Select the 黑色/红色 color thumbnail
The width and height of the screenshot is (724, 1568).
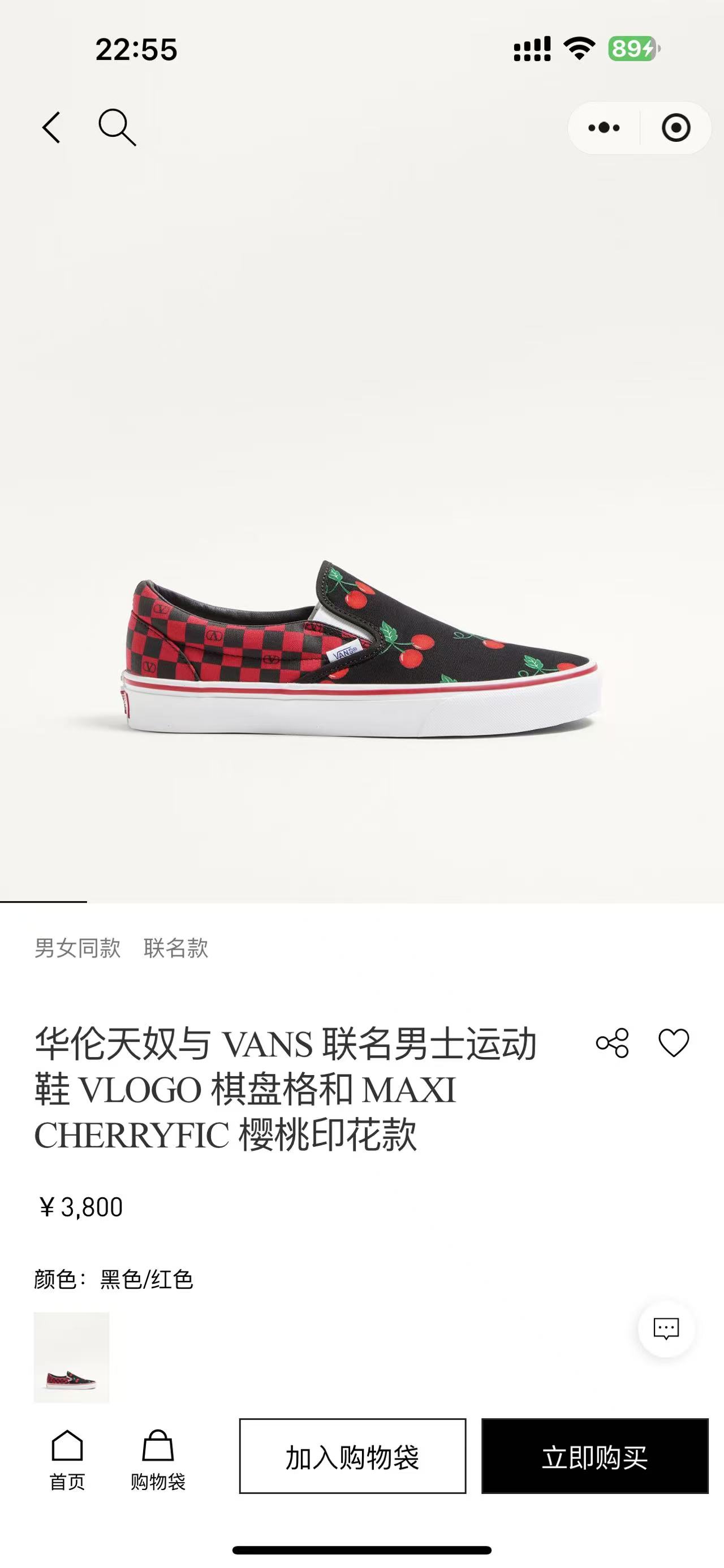tap(71, 1357)
